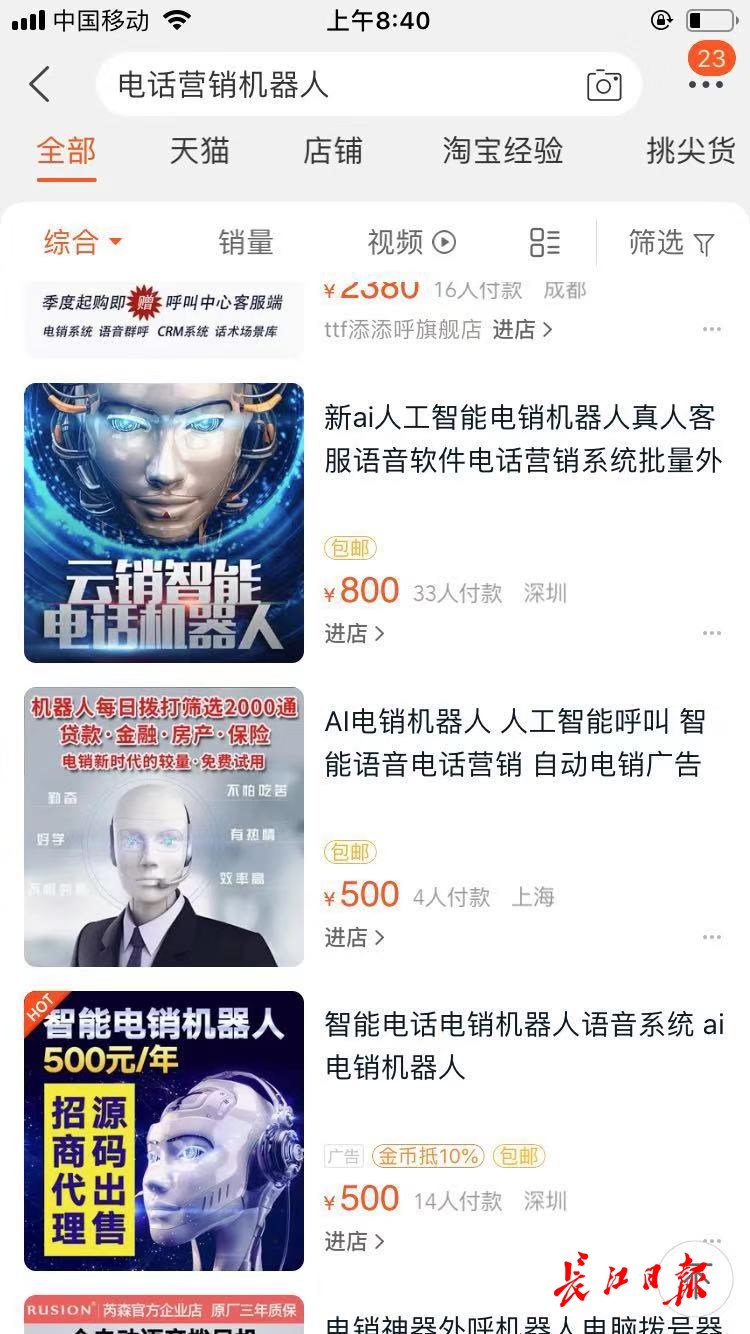Image resolution: width=750 pixels, height=1334 pixels.
Task: More options for the 上海 ¥500 item
Action: coord(711,937)
